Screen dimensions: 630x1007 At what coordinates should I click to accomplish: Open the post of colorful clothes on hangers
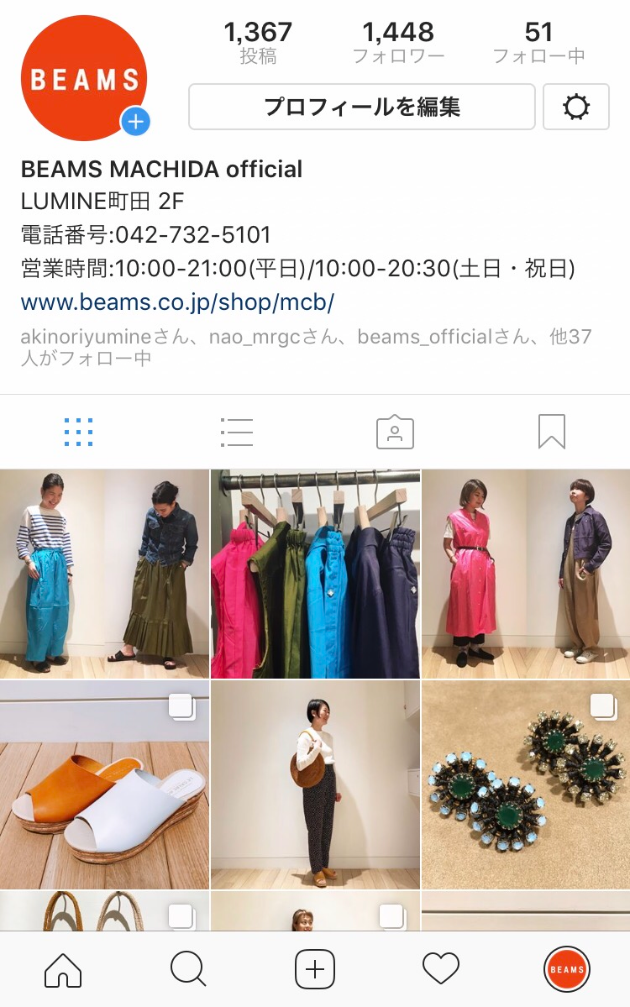coord(315,574)
